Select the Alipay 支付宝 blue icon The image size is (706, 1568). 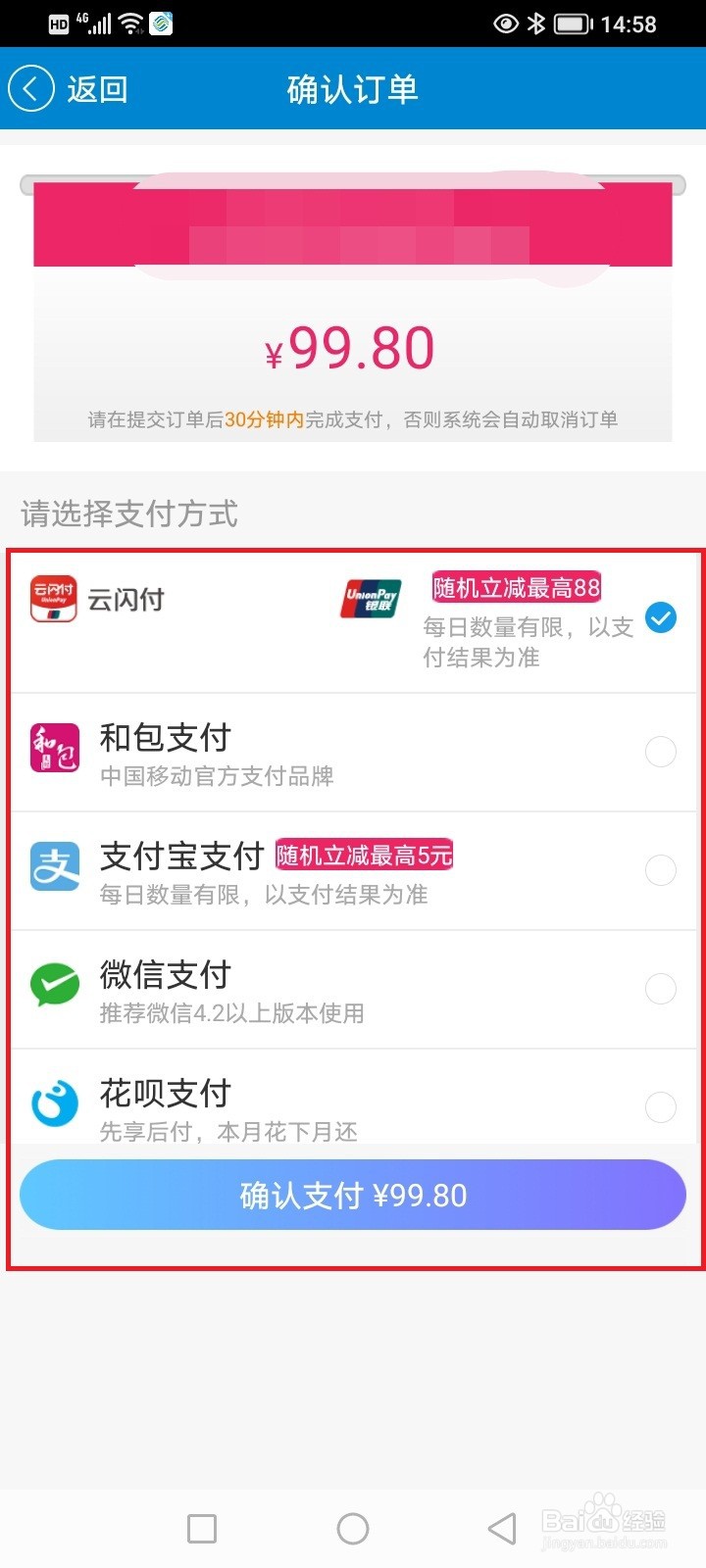tap(54, 868)
